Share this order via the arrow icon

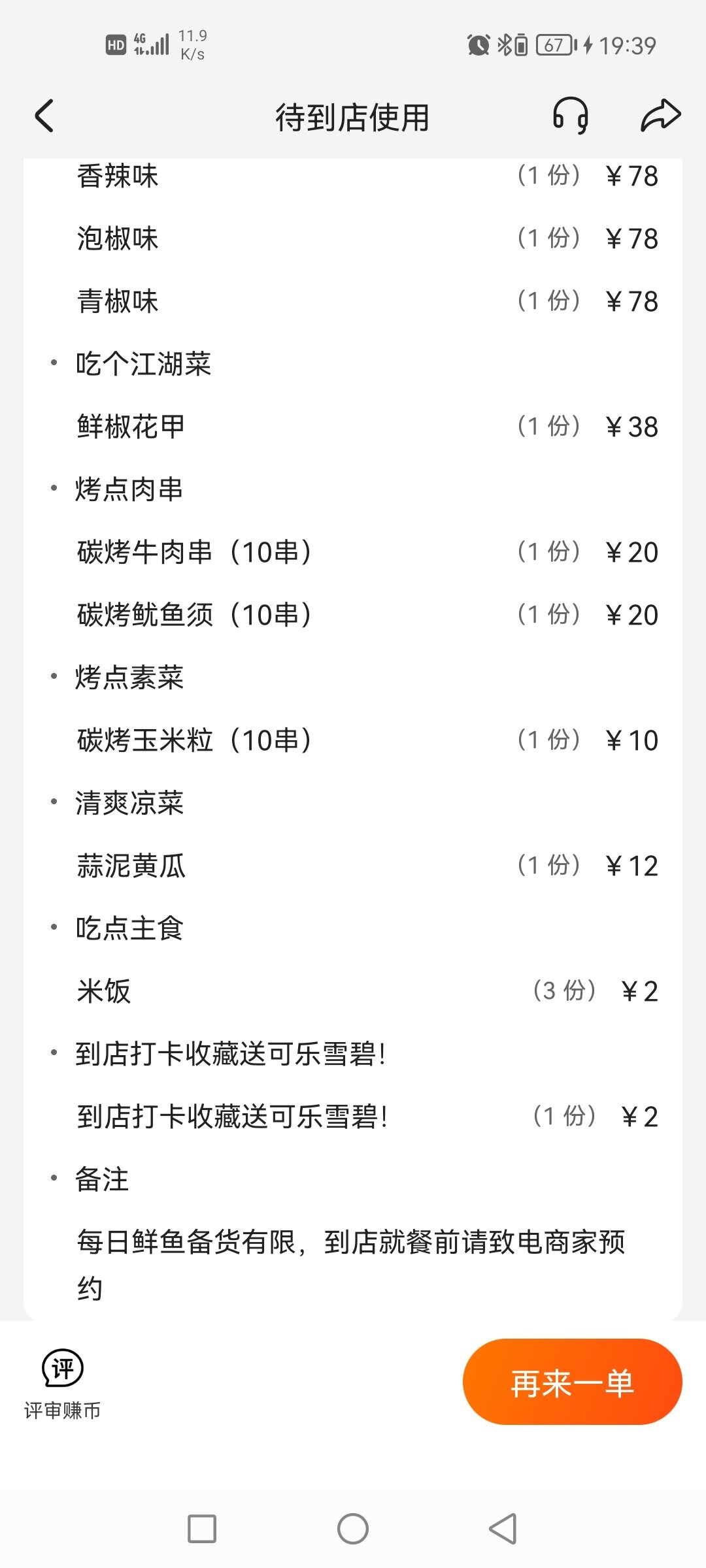click(660, 116)
